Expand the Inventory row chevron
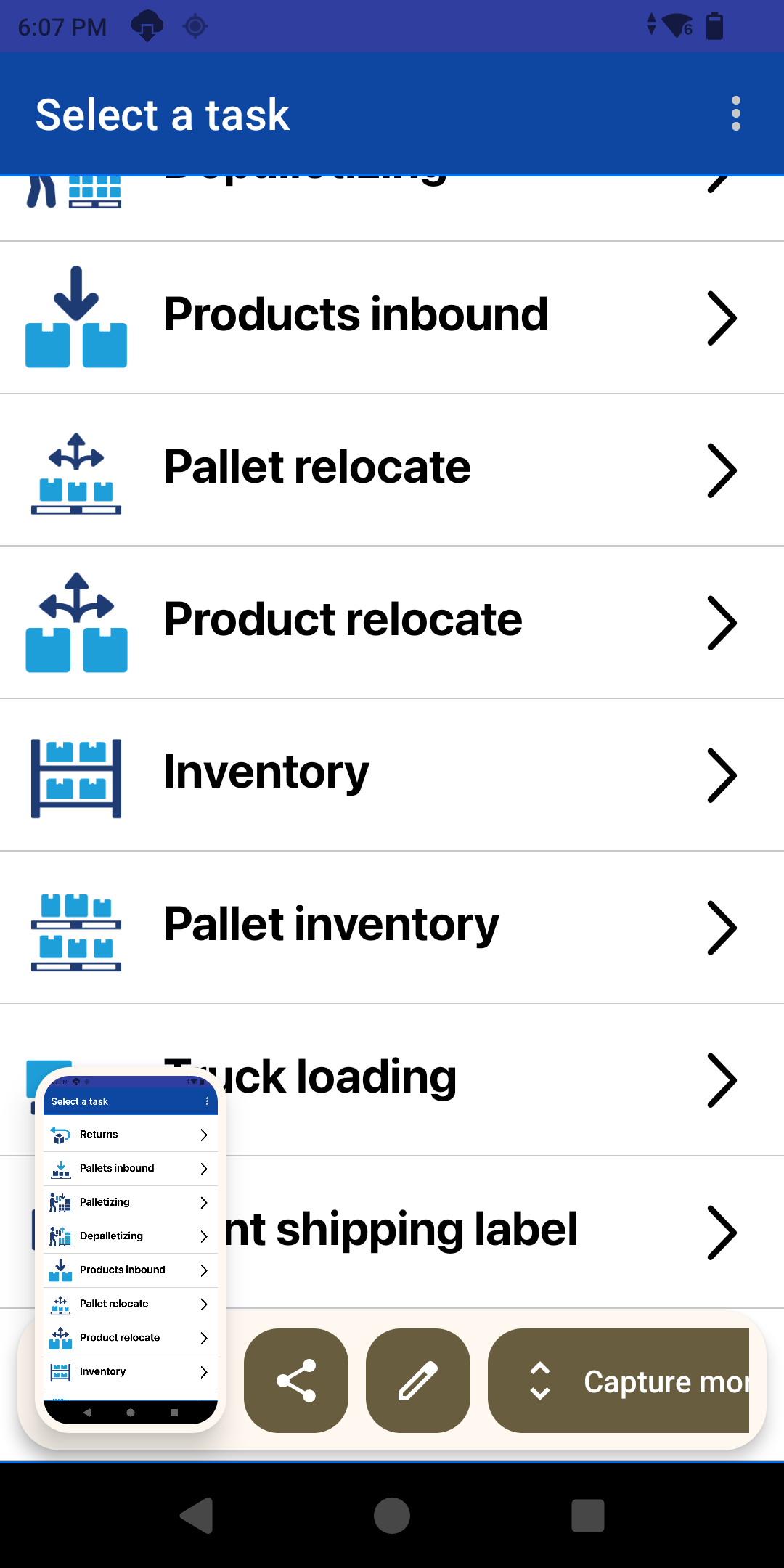Image resolution: width=784 pixels, height=1568 pixels. 722,775
